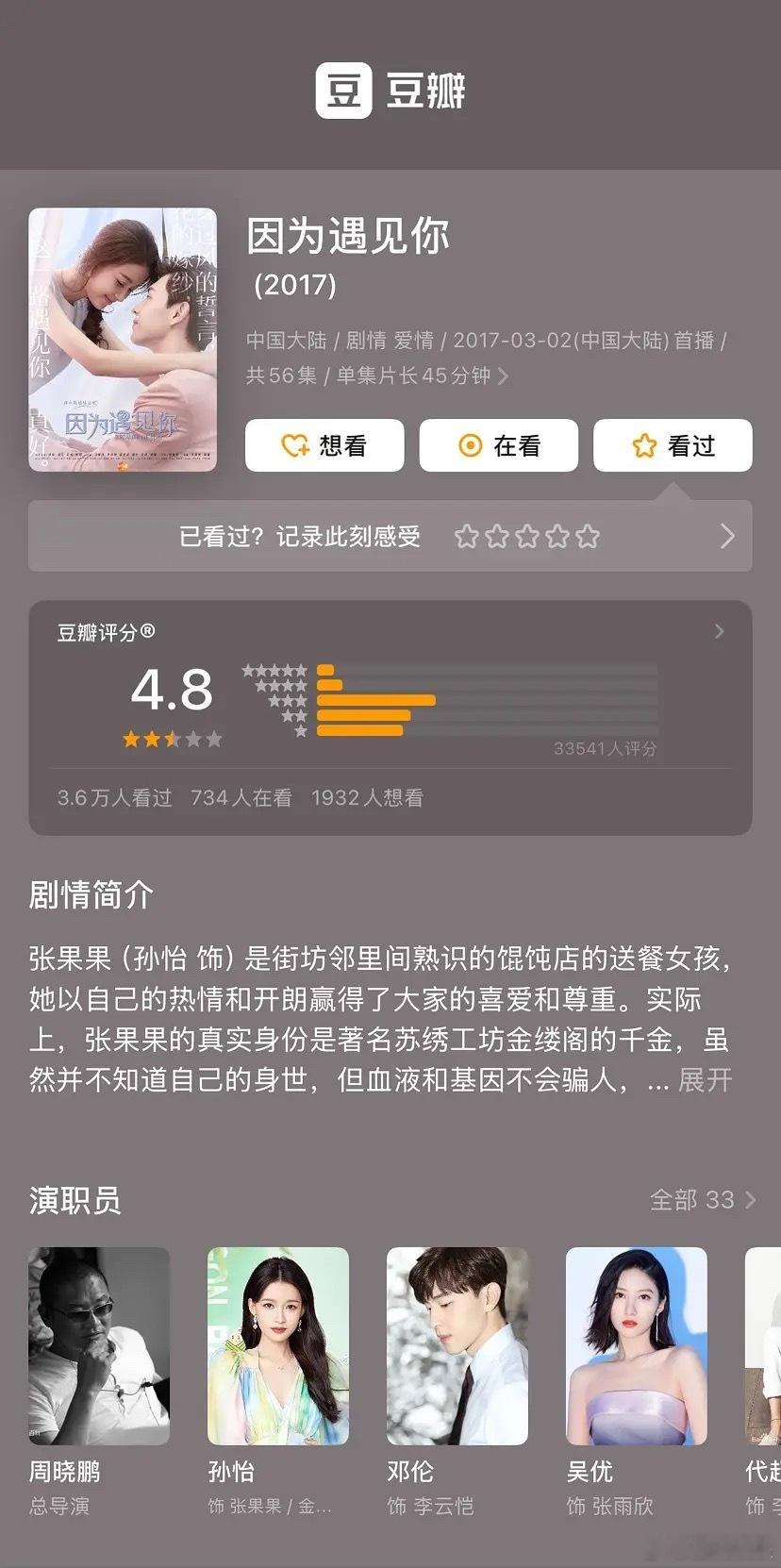The image size is (781, 1568).
Task: Expand the review prompt row with its right chevron
Action: [x=726, y=536]
